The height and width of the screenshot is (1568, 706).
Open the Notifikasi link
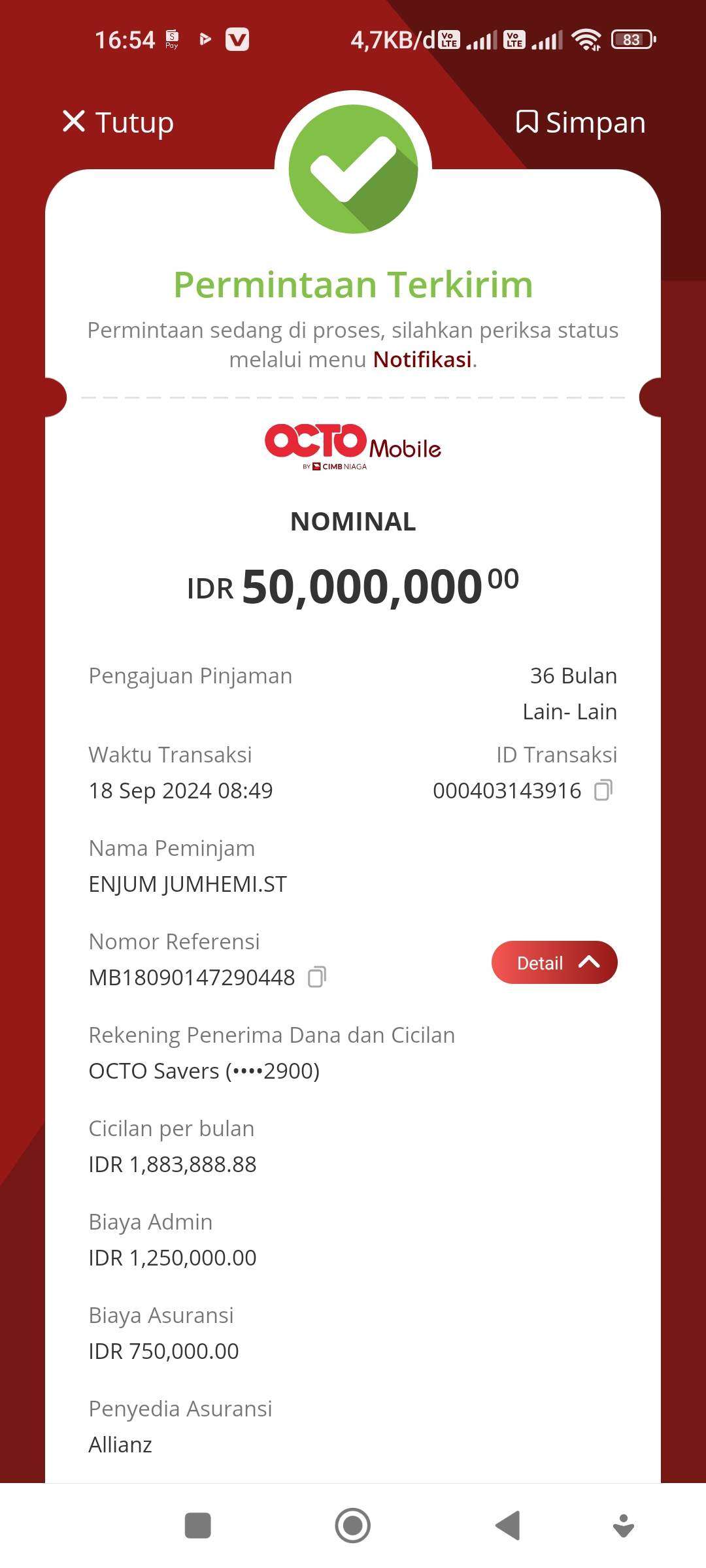coord(422,359)
